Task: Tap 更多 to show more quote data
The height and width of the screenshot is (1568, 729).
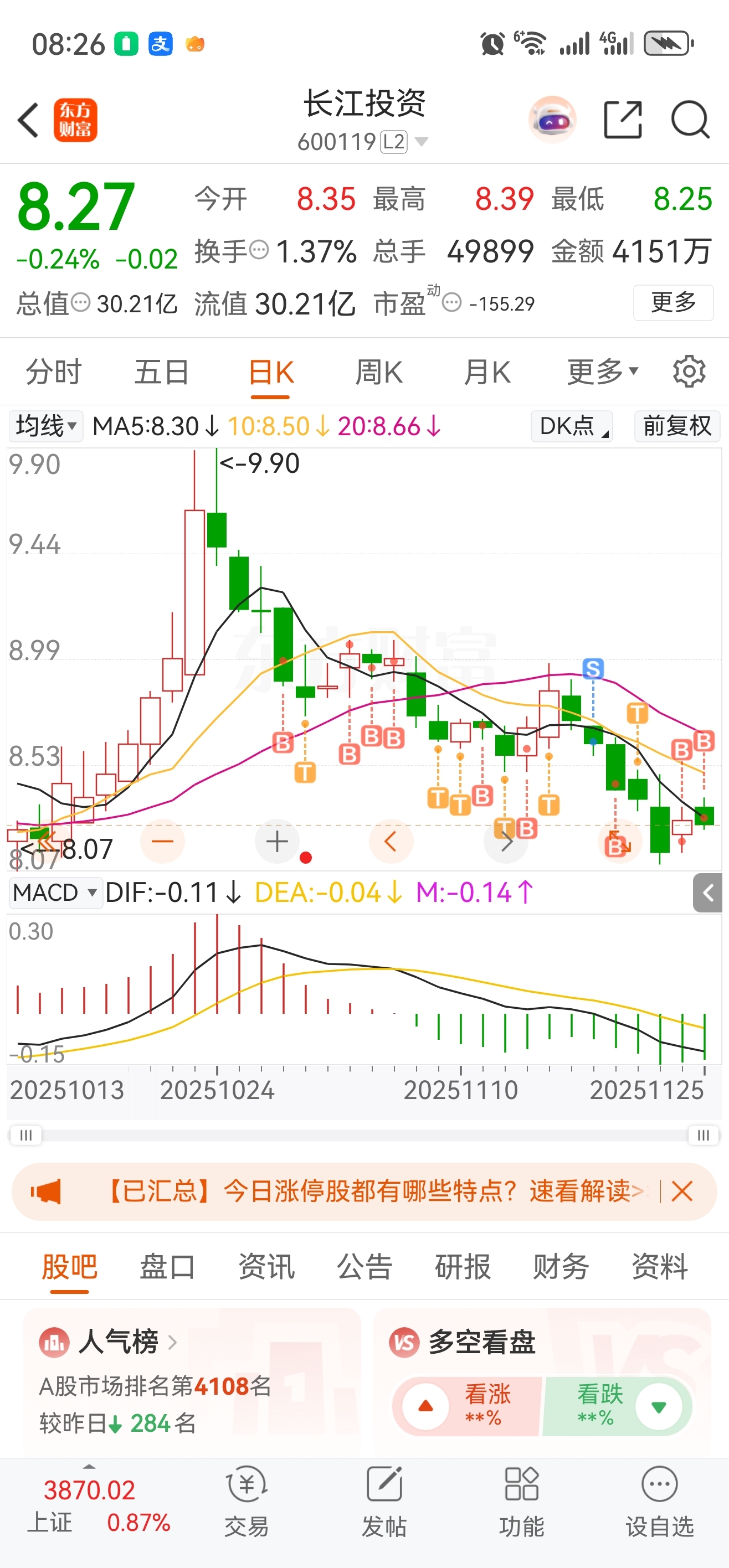Action: click(x=673, y=302)
